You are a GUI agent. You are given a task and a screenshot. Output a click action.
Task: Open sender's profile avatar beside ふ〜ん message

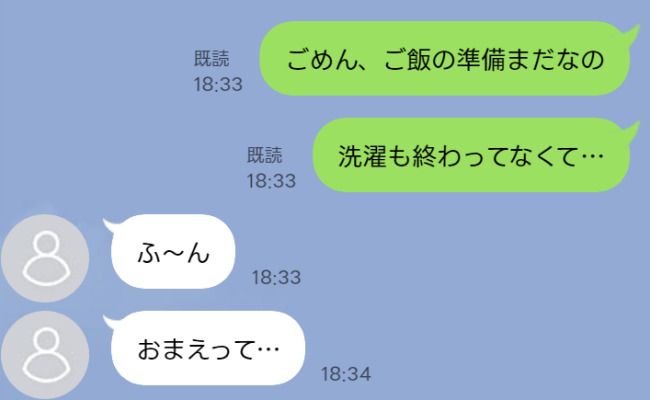[x=45, y=258]
